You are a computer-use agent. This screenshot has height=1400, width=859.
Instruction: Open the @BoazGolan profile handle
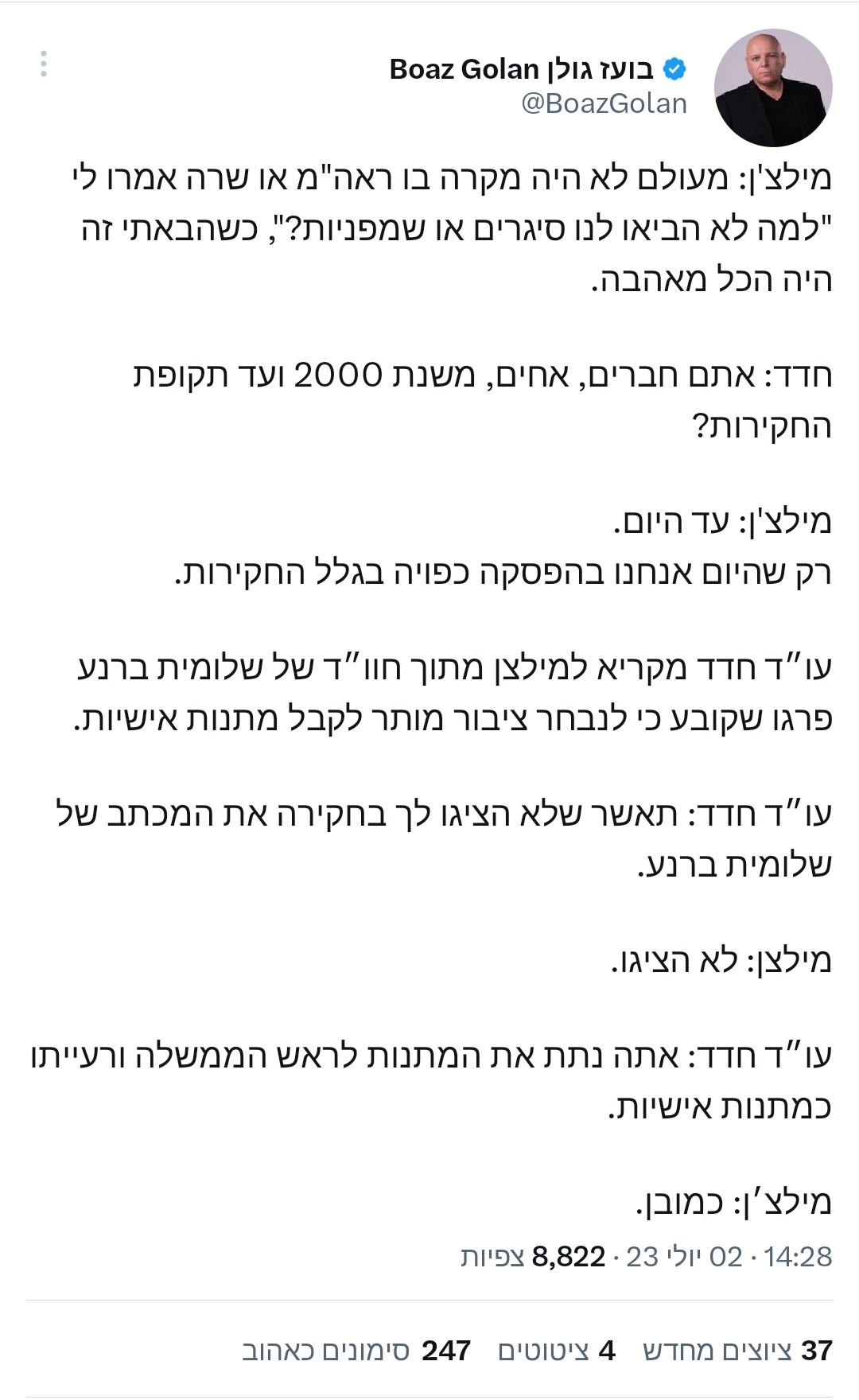pyautogui.click(x=604, y=103)
